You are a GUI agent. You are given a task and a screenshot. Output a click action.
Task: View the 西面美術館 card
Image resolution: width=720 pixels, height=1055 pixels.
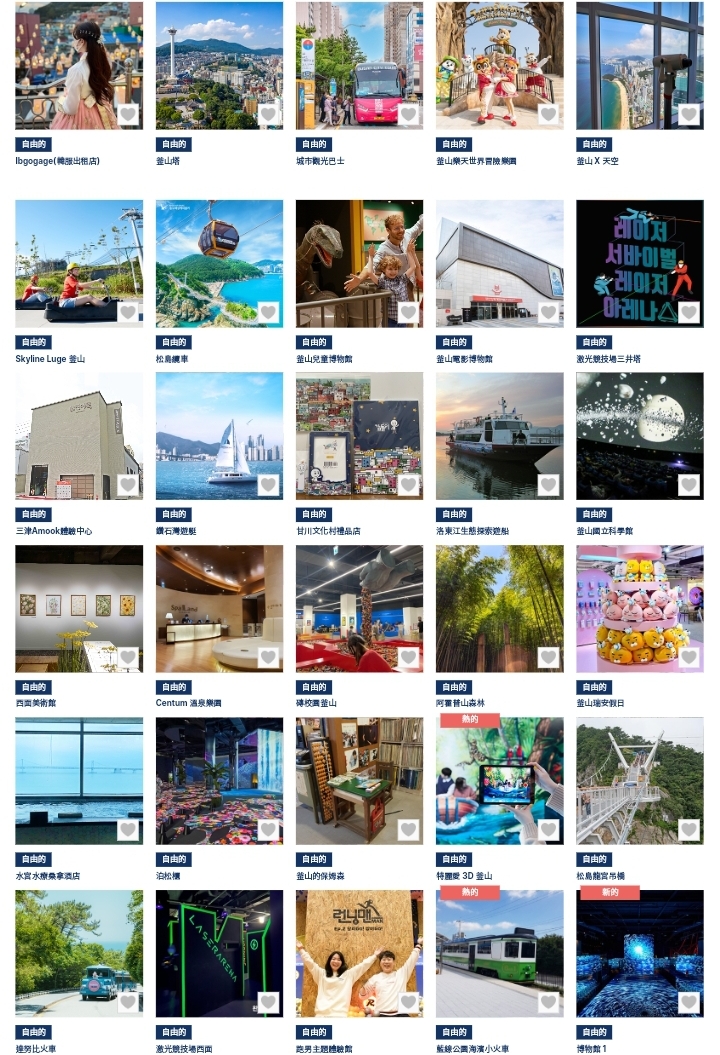pyautogui.click(x=79, y=609)
